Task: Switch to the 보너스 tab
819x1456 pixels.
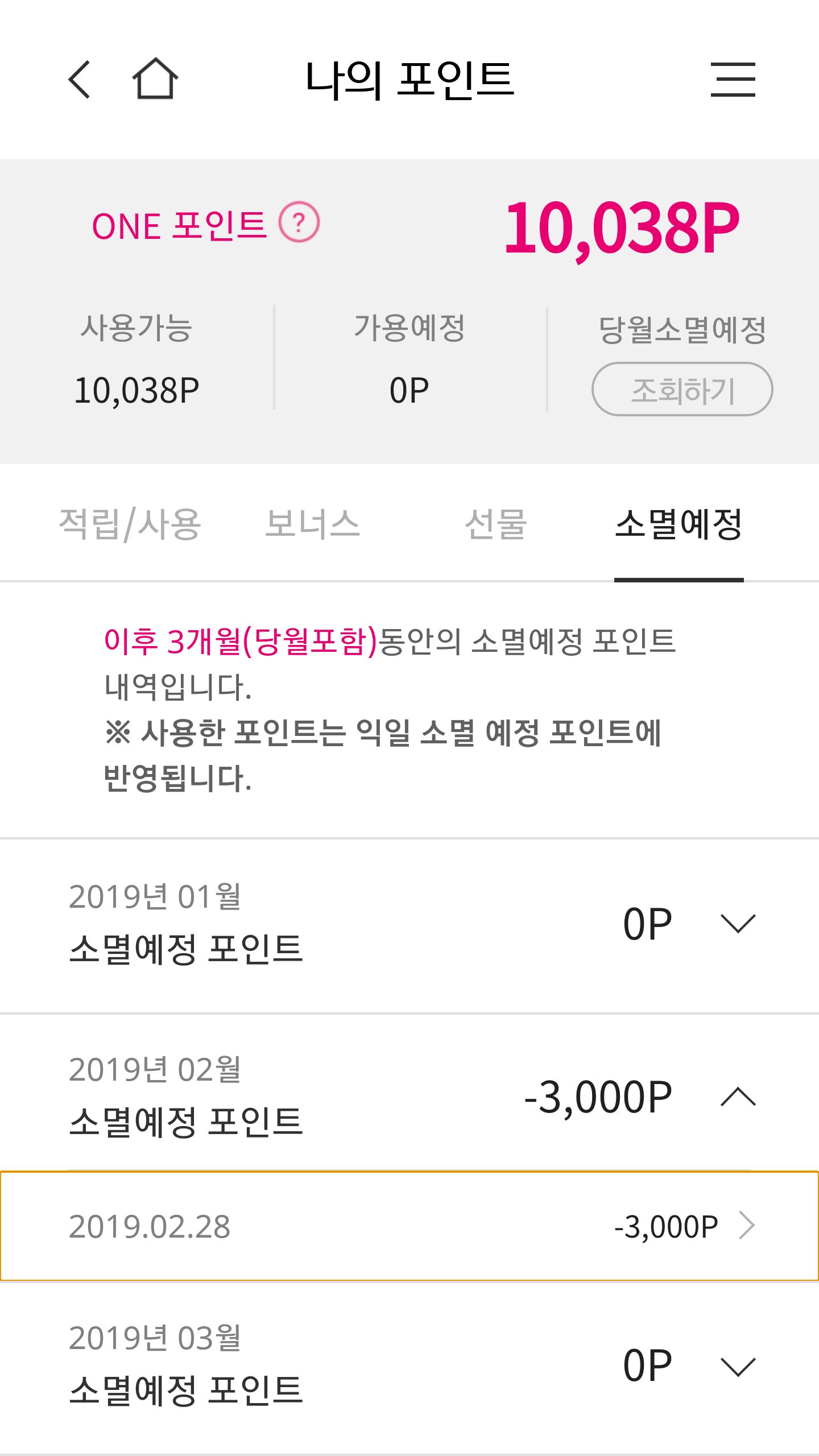Action: 312,524
